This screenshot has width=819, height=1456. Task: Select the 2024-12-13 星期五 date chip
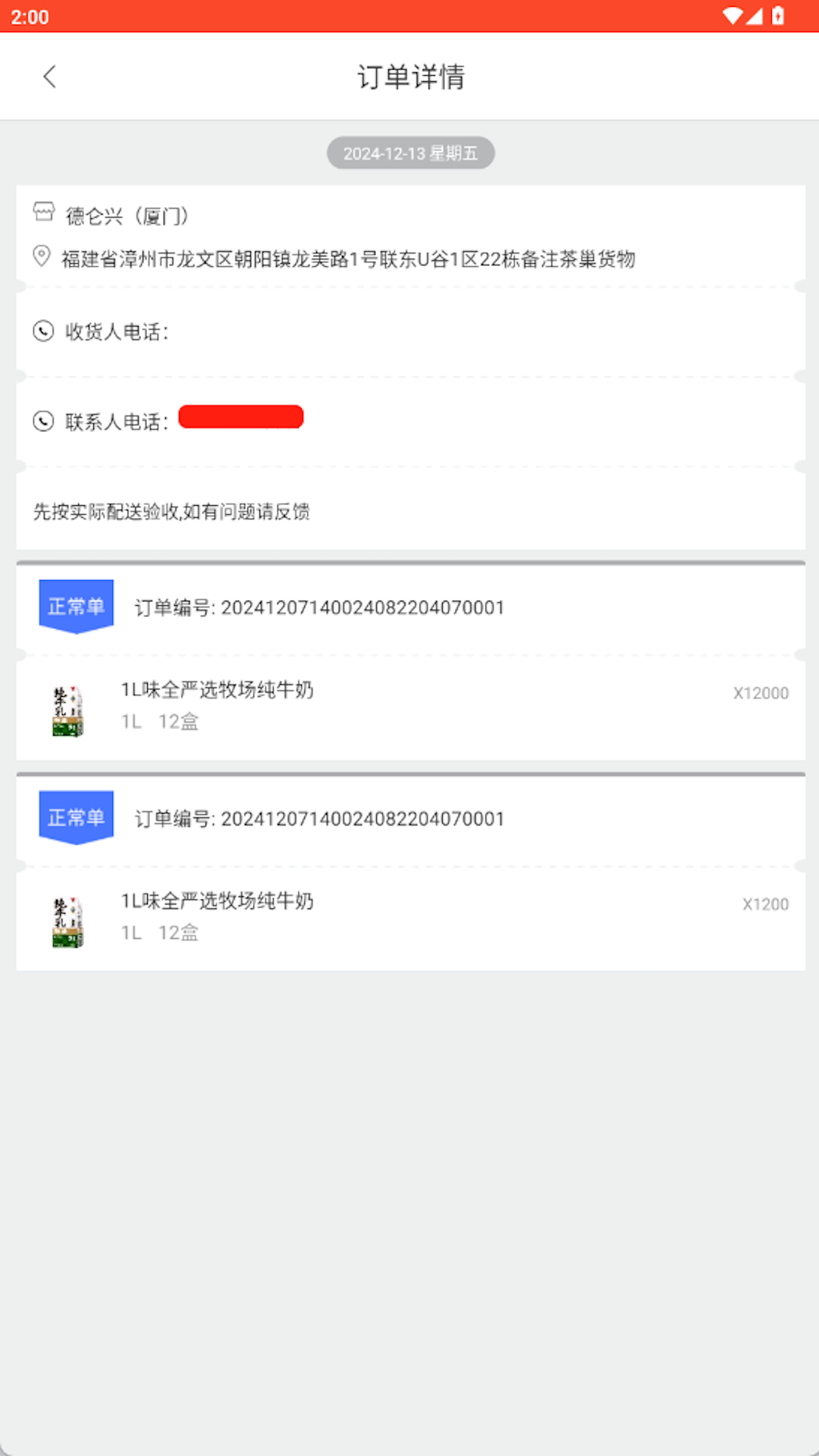[x=410, y=152]
